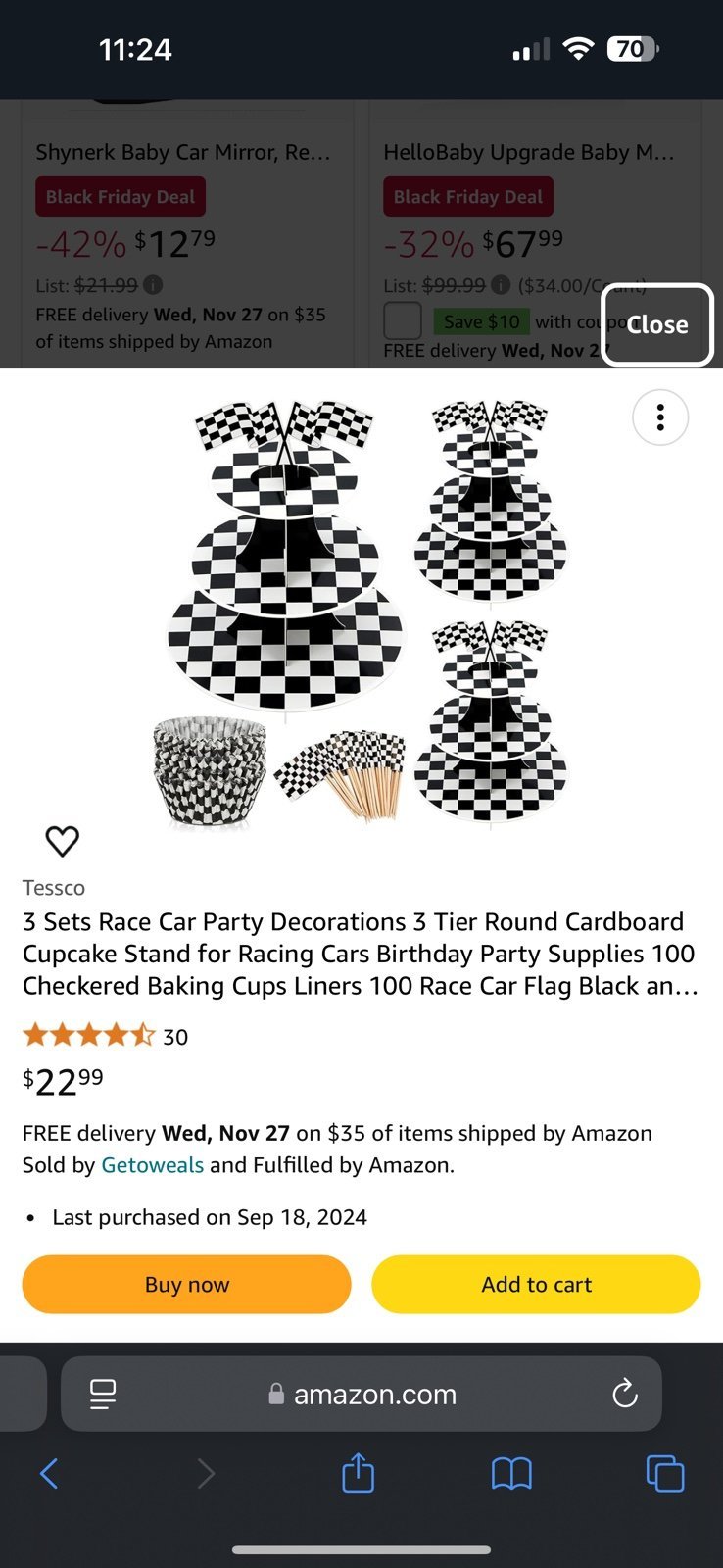
Task: Show all open tabs
Action: click(x=665, y=1473)
